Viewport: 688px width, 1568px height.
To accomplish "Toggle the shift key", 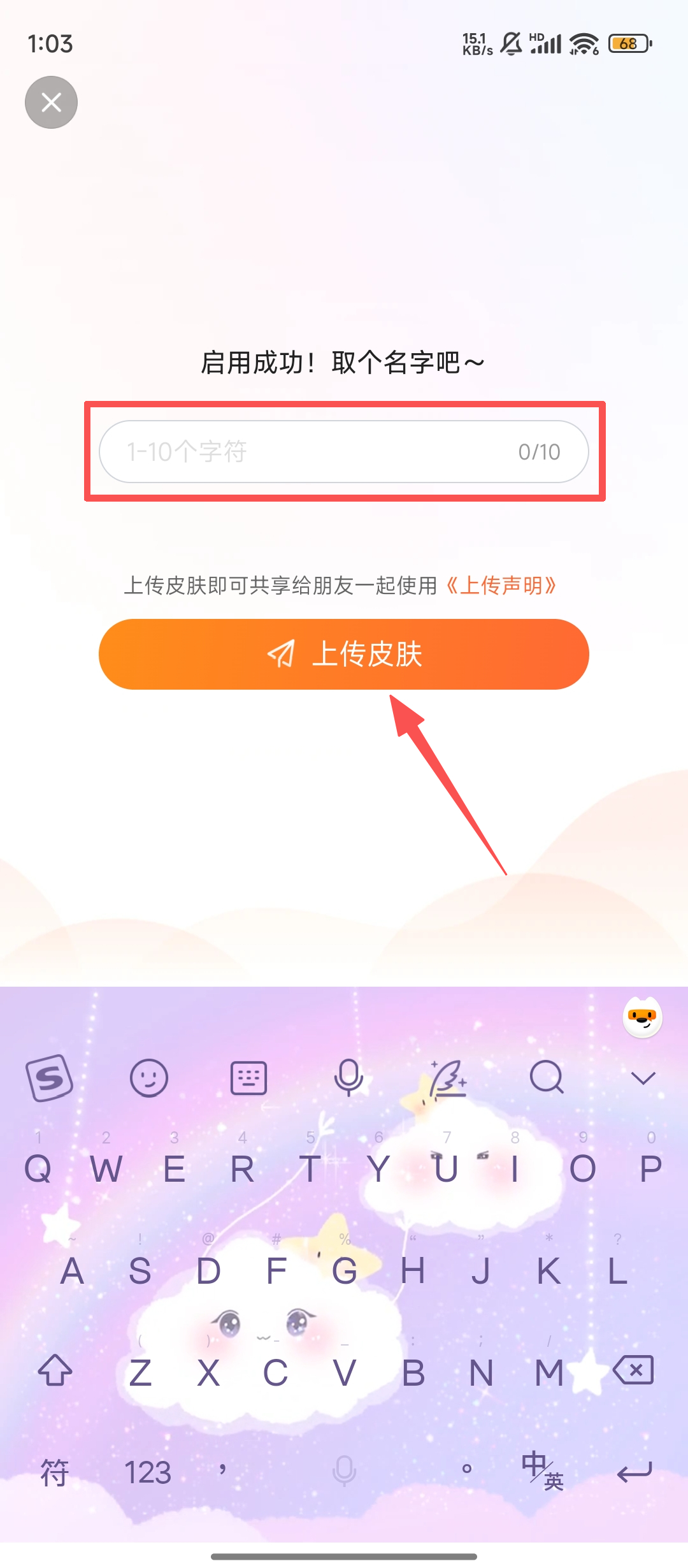I will tap(55, 1370).
